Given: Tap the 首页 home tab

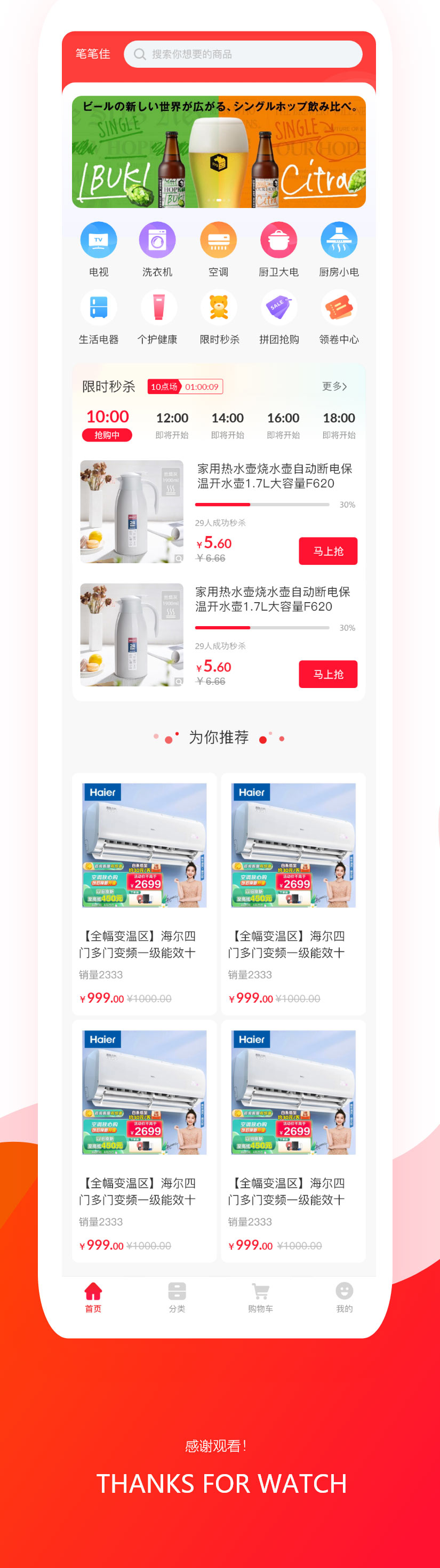Looking at the screenshot, I should click(93, 1298).
